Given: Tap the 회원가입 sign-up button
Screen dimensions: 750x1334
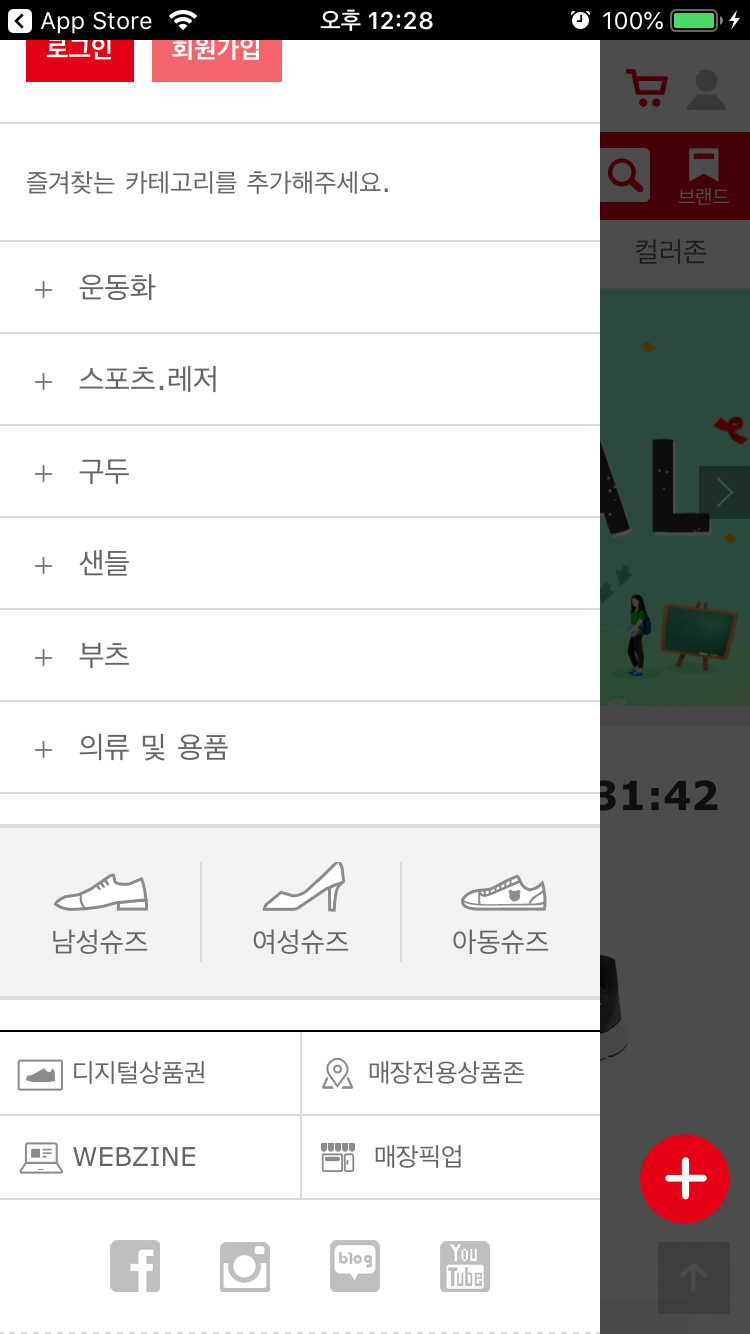Looking at the screenshot, I should click(x=217, y=58).
